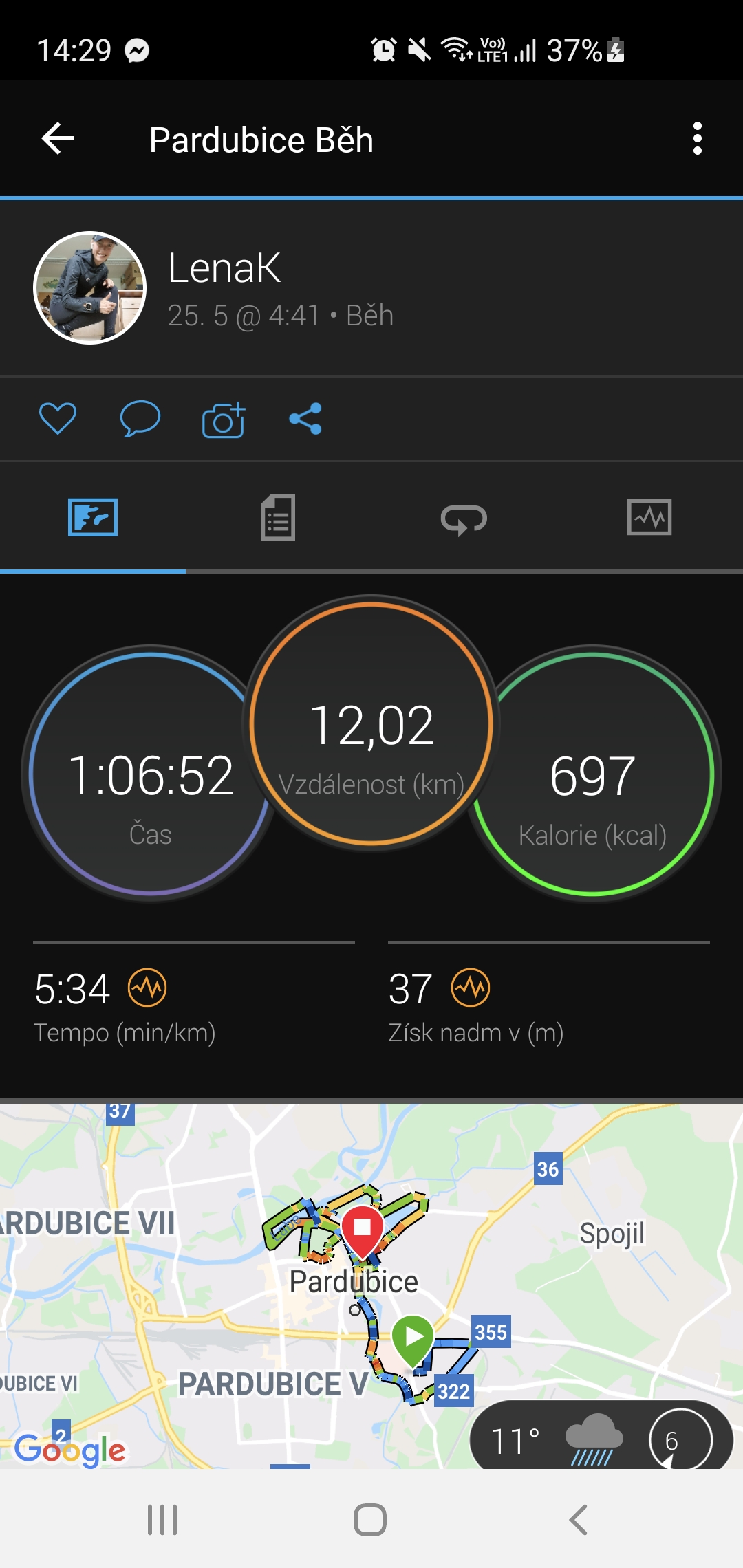Viewport: 743px width, 1568px height.
Task: Like this activity with the heart
Action: pos(58,418)
